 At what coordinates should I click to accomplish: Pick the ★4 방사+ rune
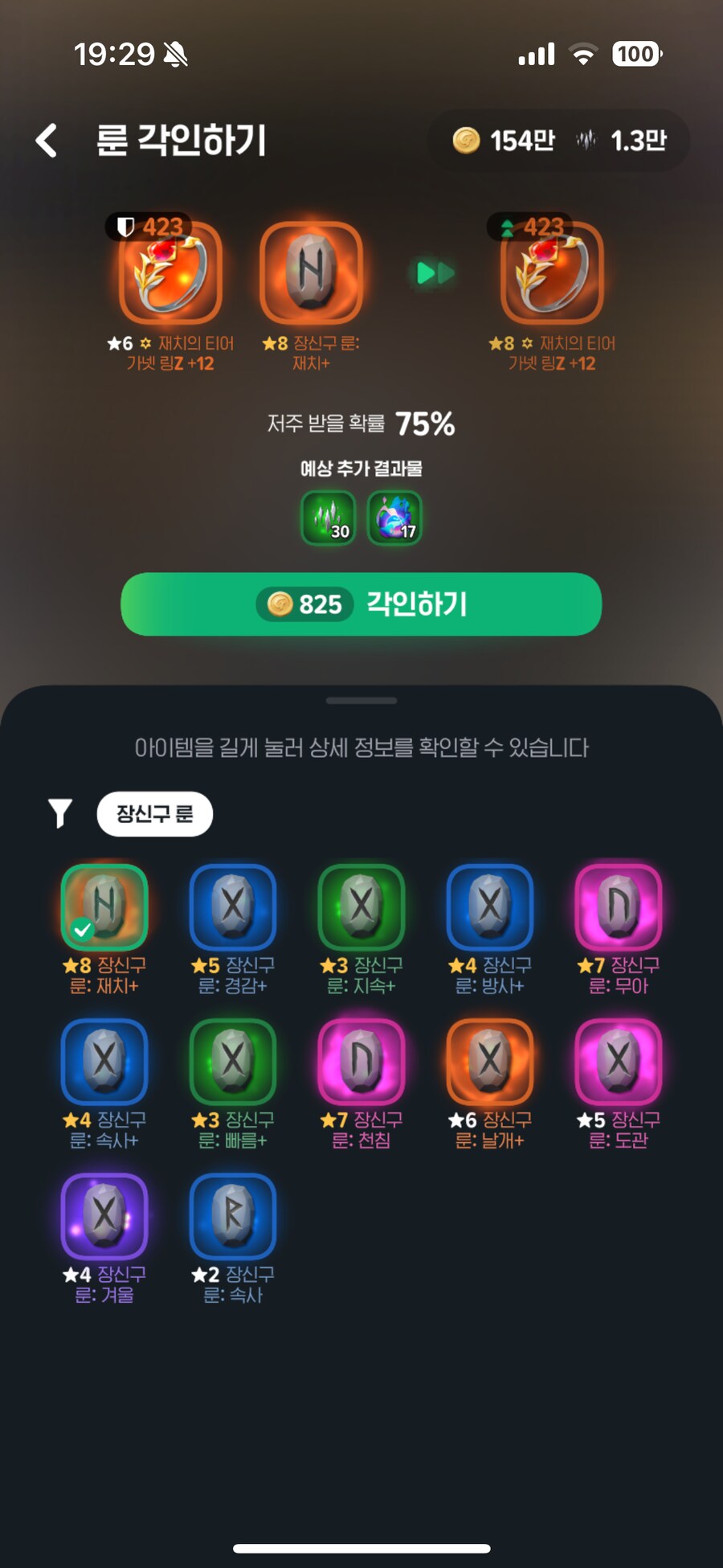[x=490, y=907]
